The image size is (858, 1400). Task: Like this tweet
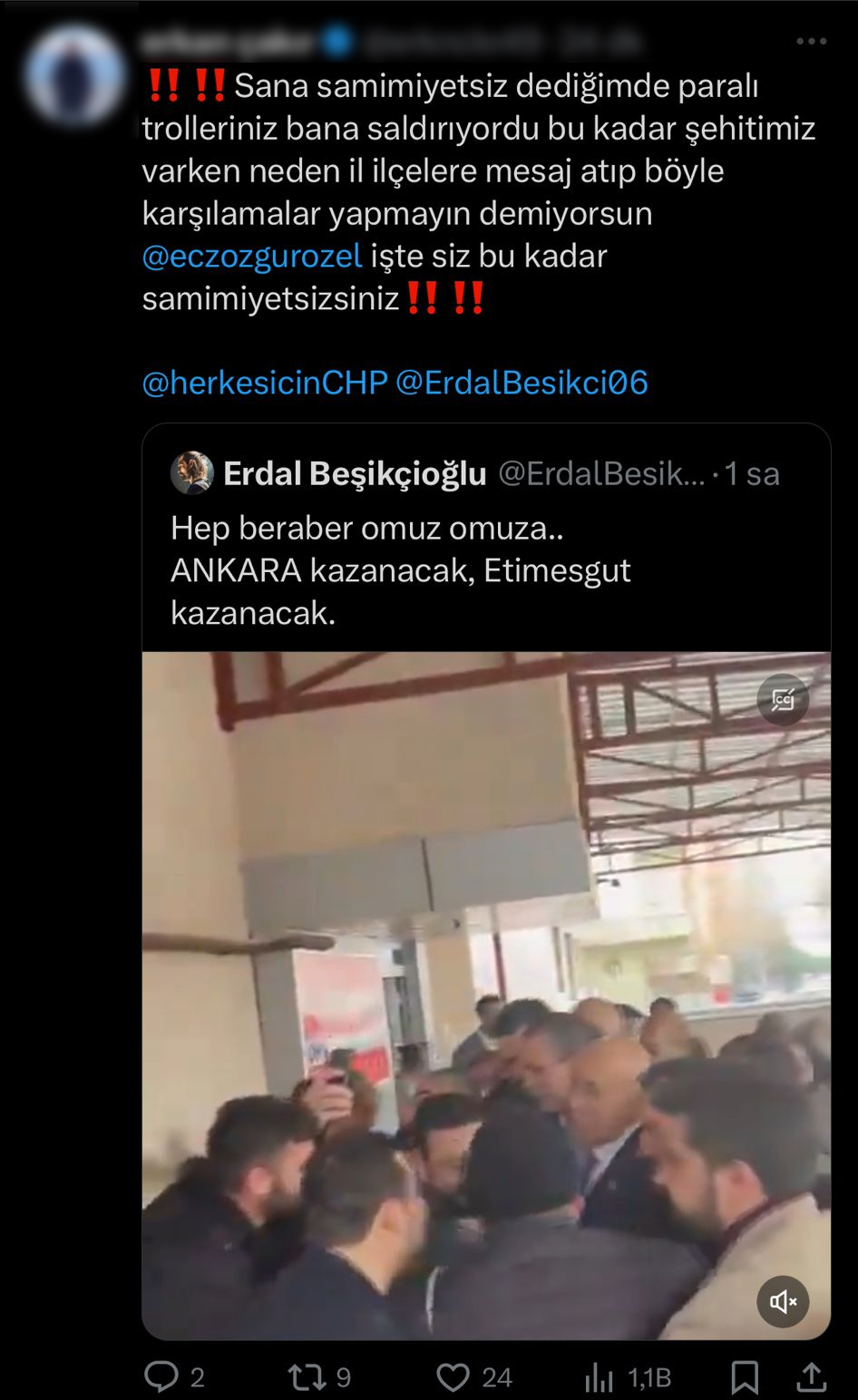(x=453, y=1377)
